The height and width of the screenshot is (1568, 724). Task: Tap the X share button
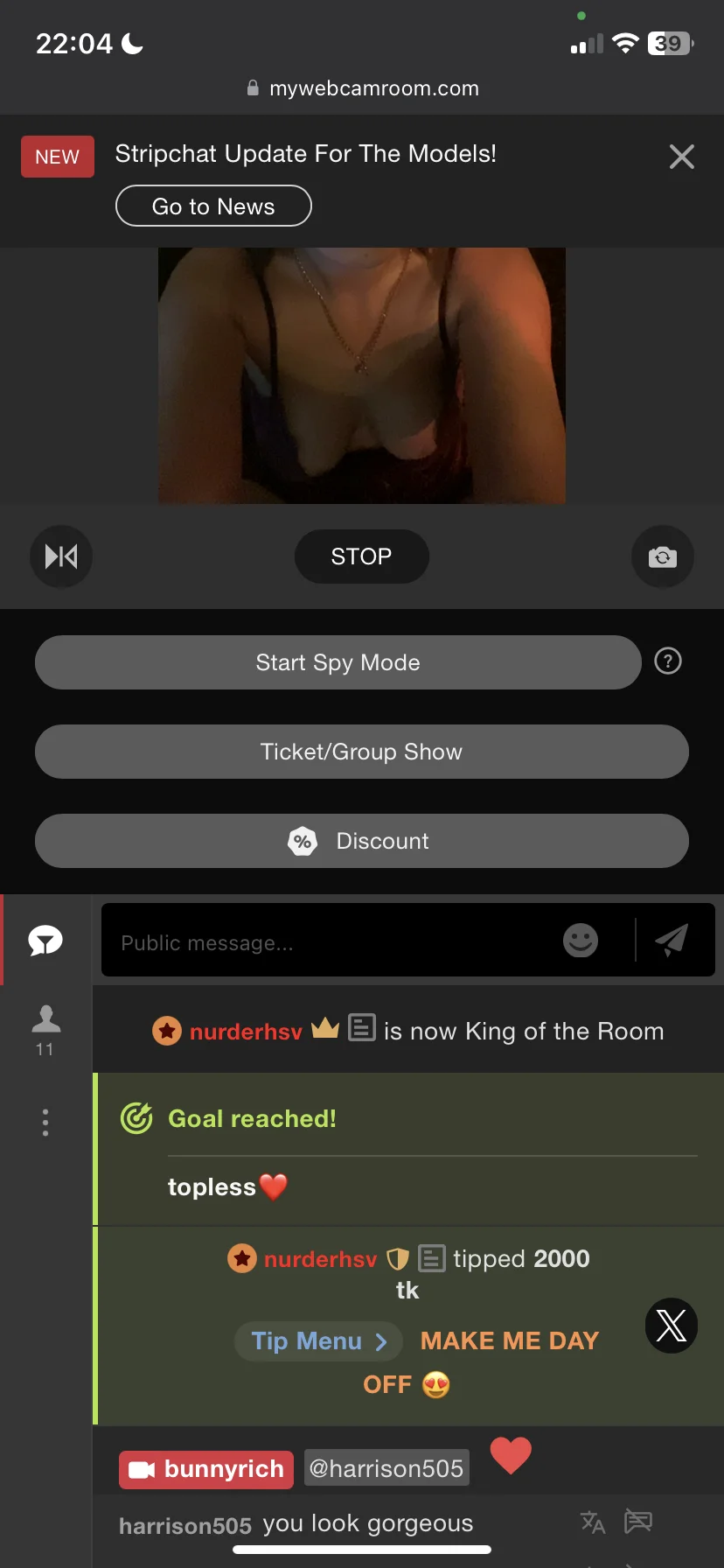point(671,1326)
